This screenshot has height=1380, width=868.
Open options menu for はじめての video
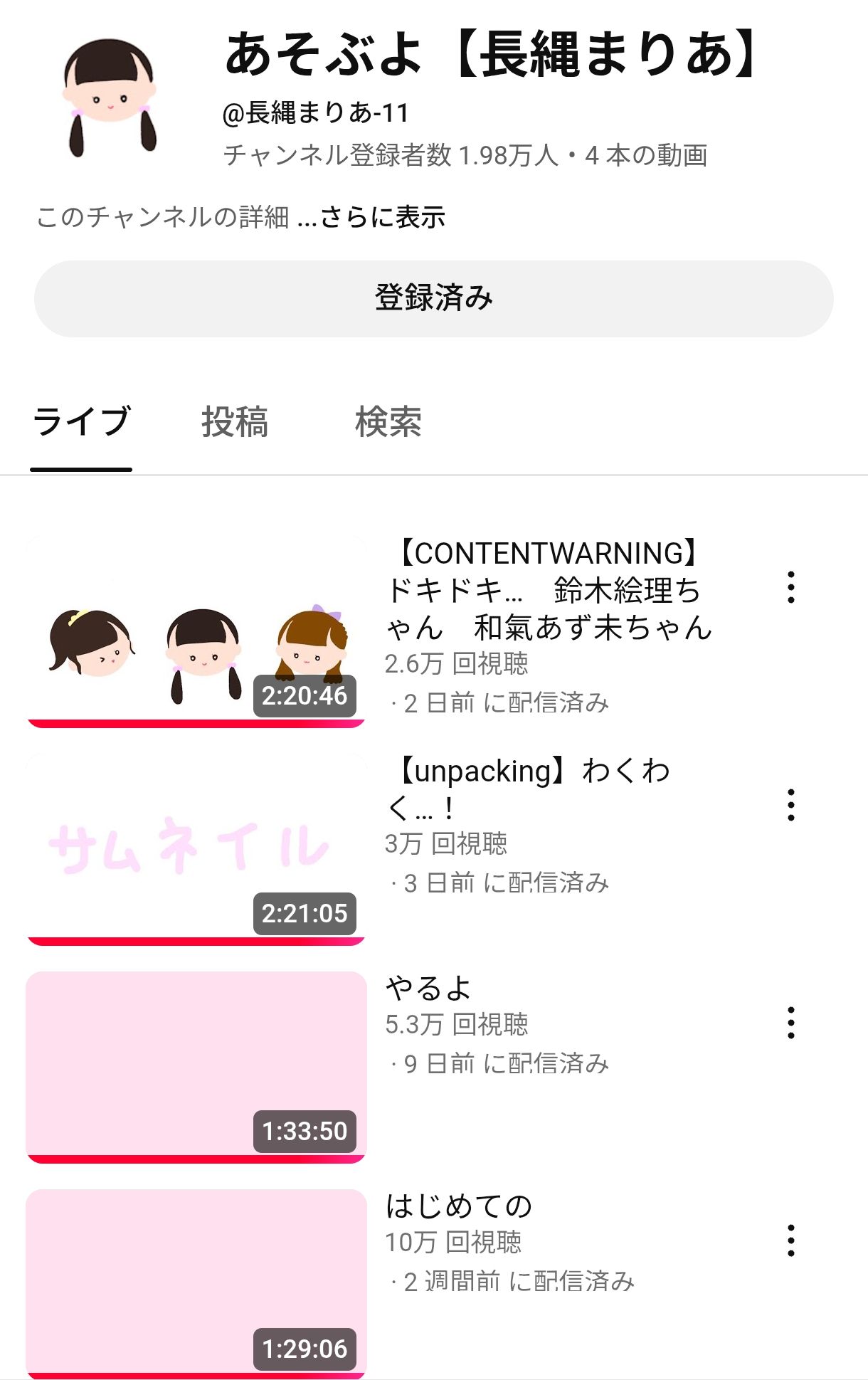[x=790, y=1241]
